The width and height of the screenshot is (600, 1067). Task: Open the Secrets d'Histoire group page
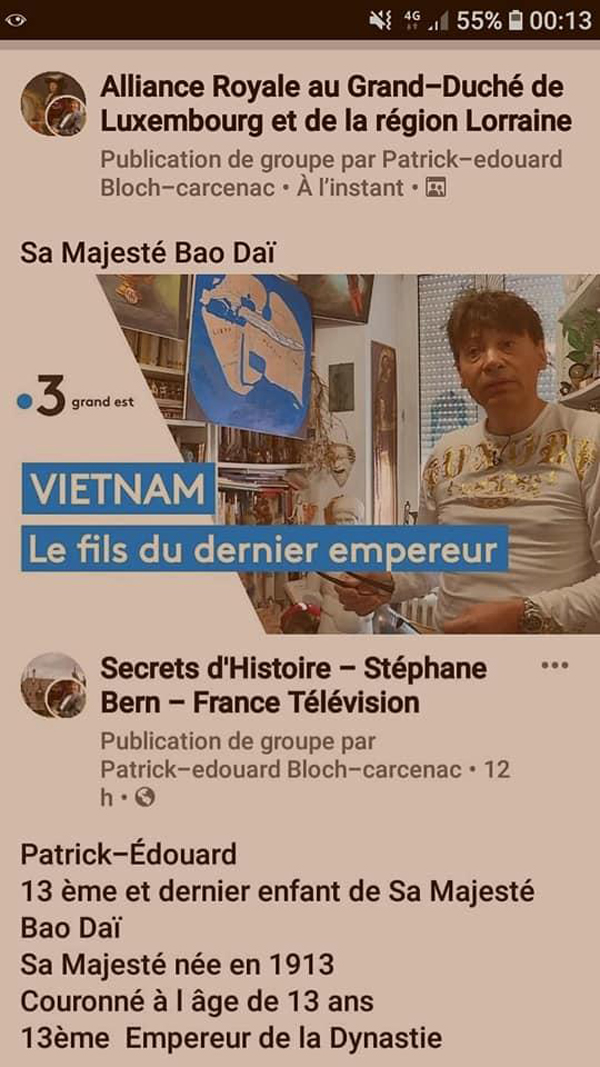click(294, 684)
